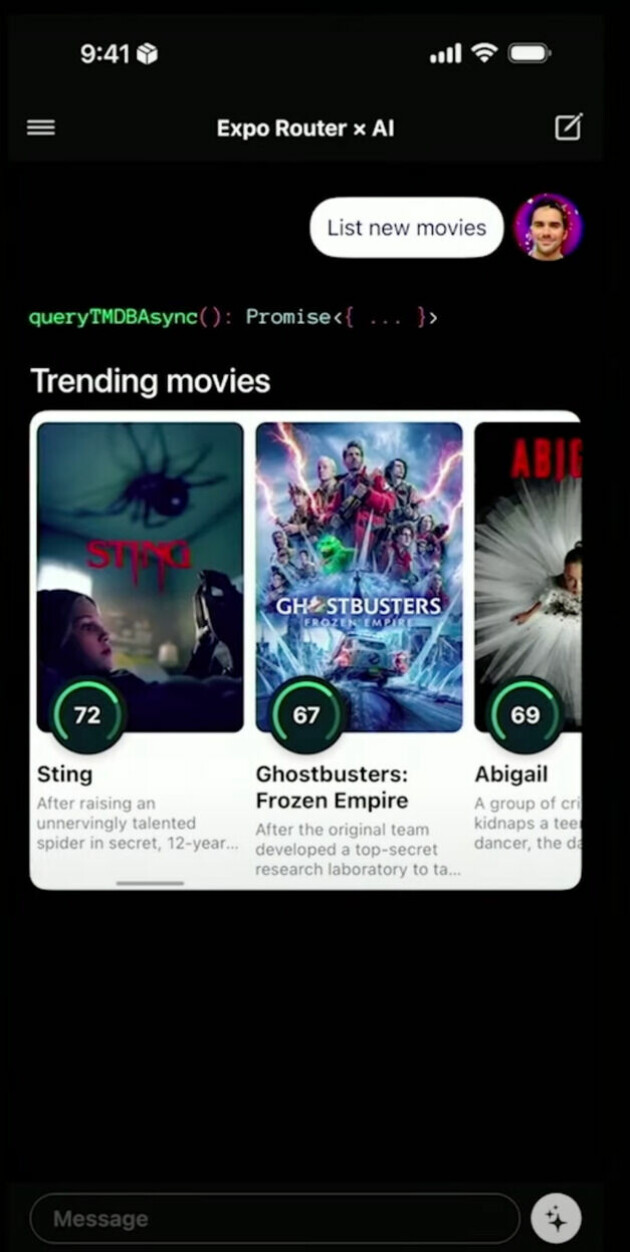Open the hamburger drawer menu
The image size is (630, 1252).
pyautogui.click(x=41, y=128)
